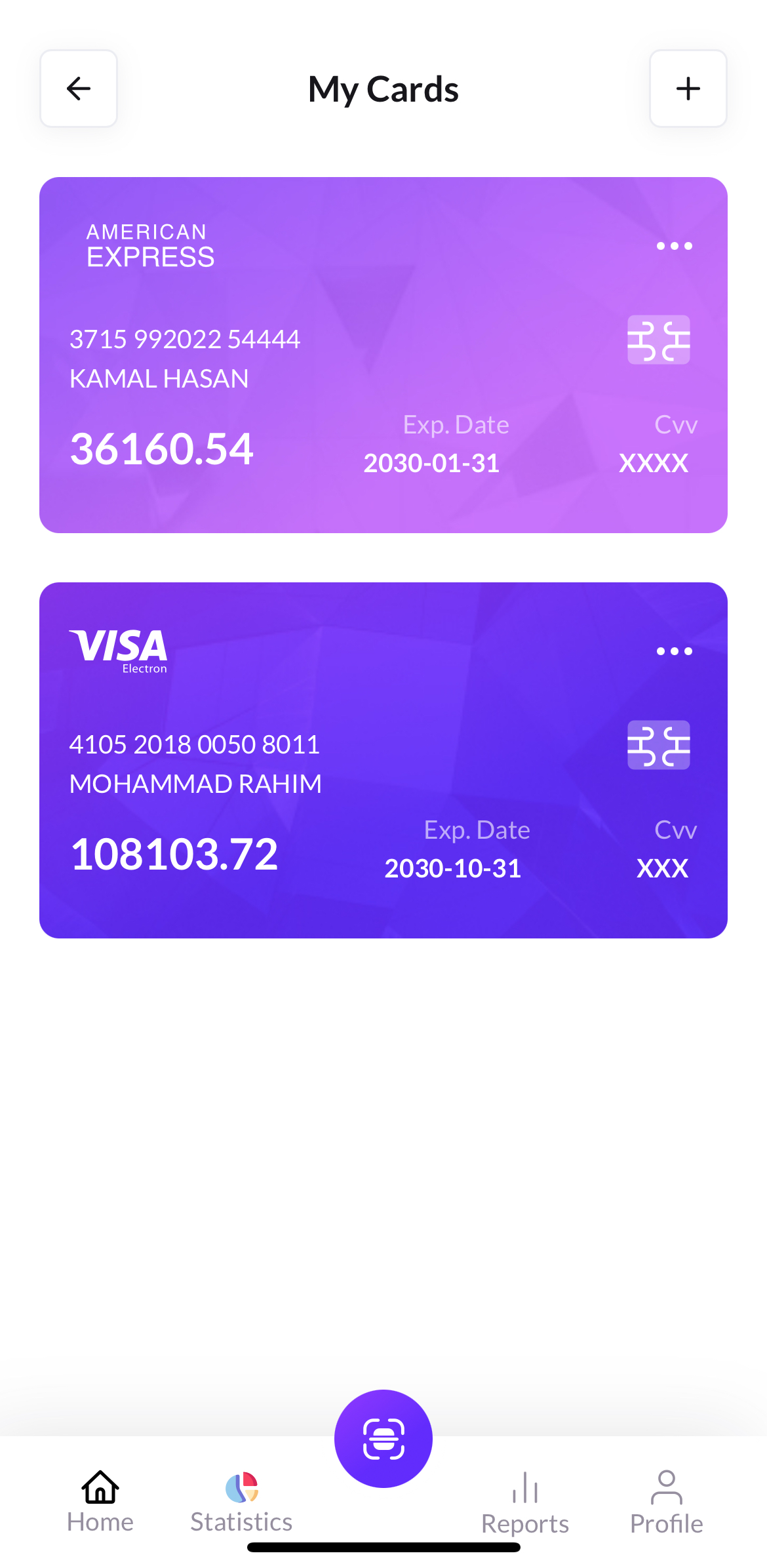Viewport: 767px width, 1568px height.
Task: Go back using the arrow button
Action: [79, 89]
